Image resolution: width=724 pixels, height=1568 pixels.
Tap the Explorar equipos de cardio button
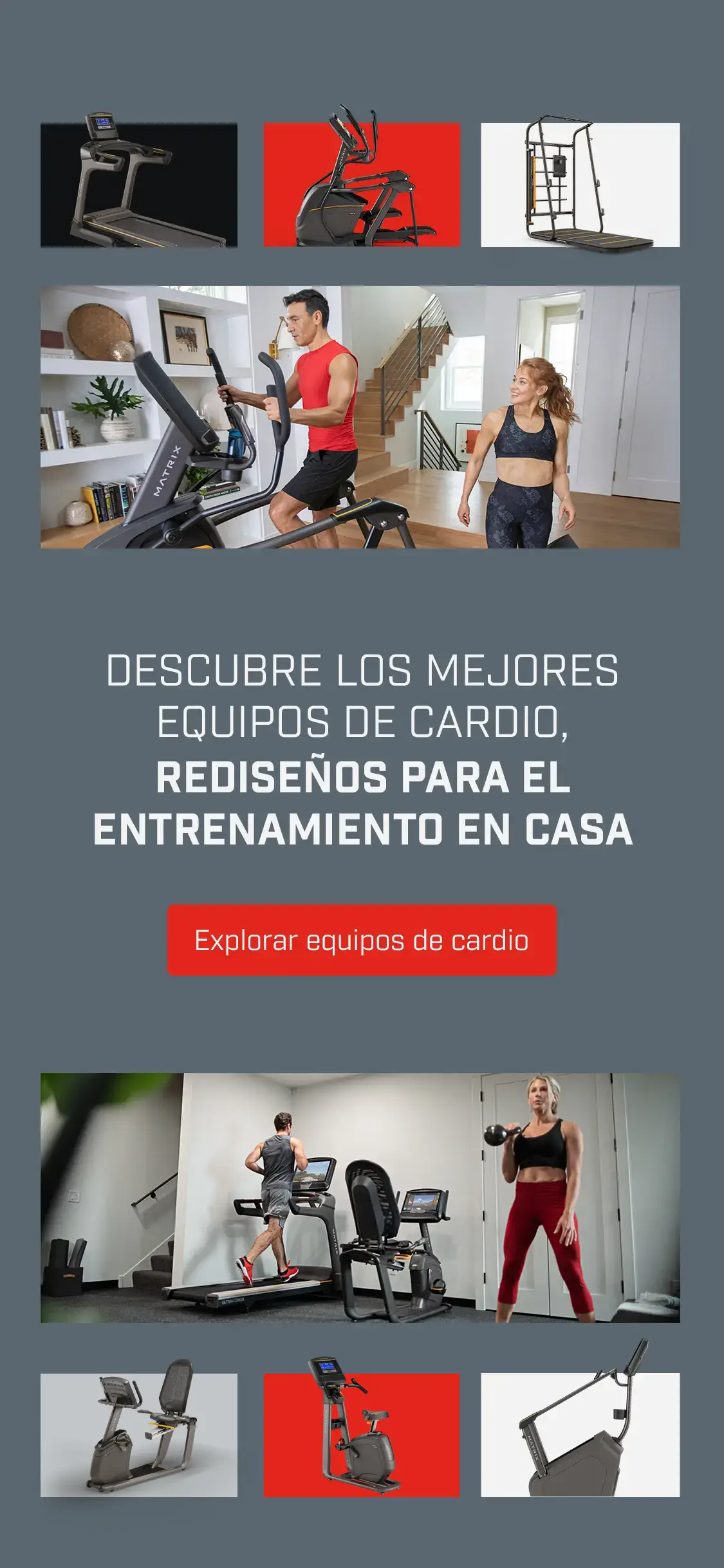(362, 940)
